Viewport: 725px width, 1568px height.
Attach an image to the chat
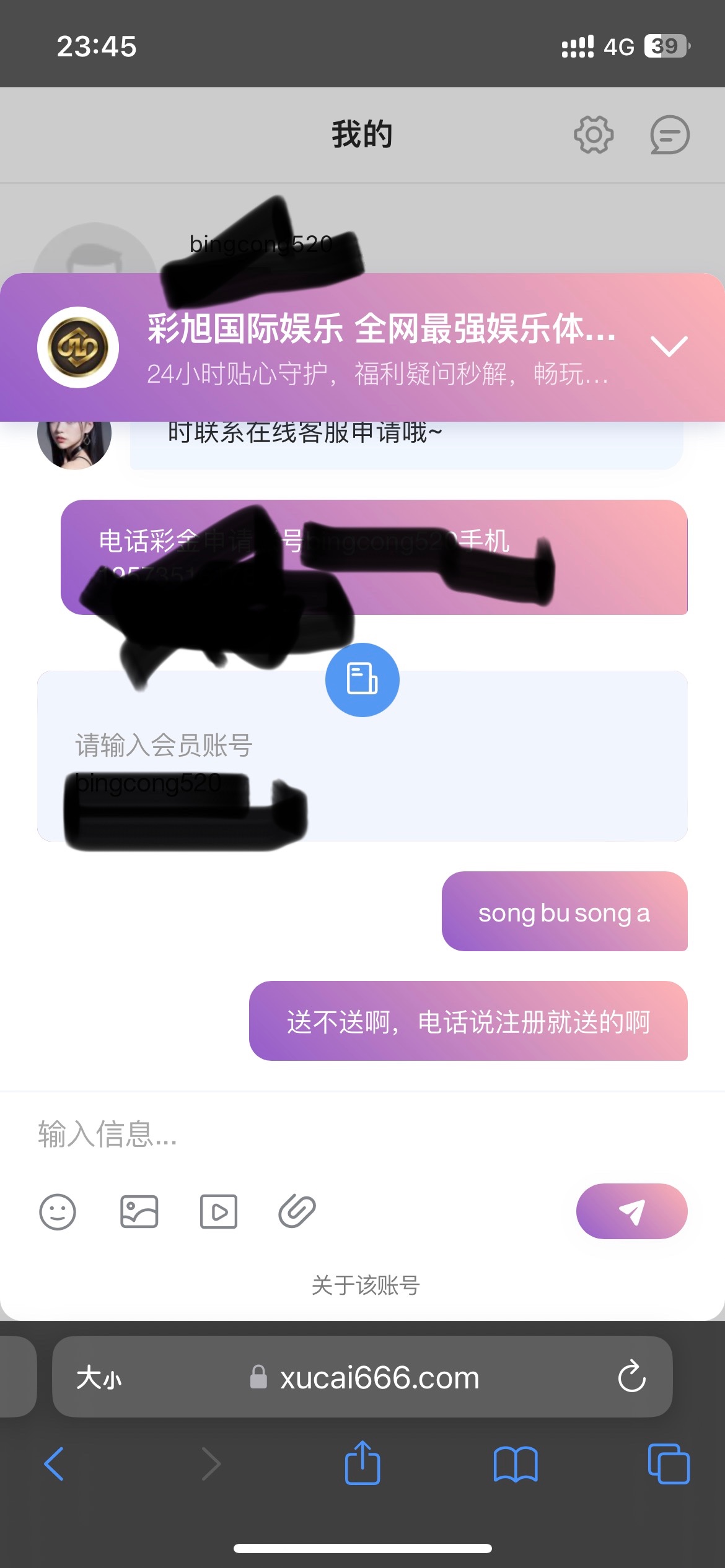[139, 1211]
